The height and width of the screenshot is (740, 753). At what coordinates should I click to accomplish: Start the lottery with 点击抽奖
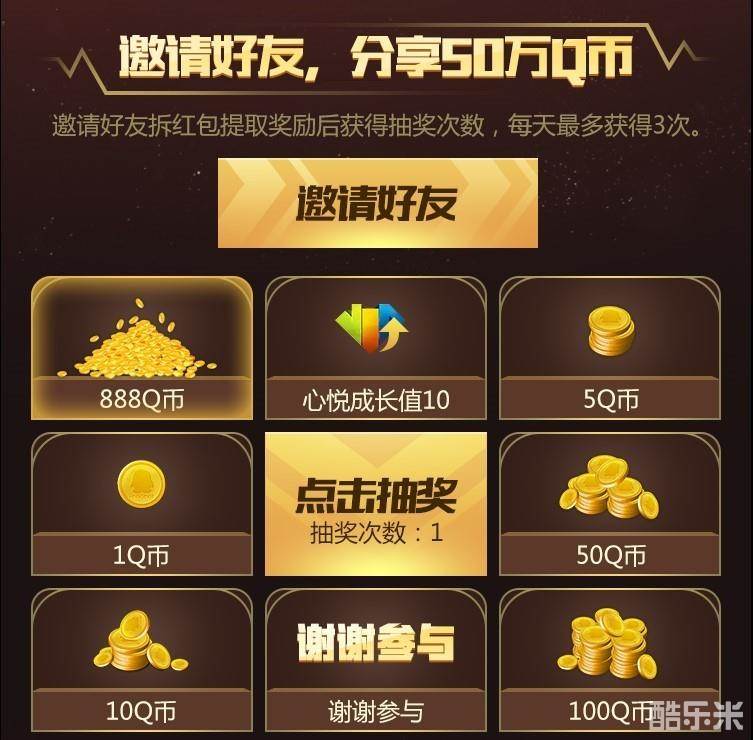[376, 503]
